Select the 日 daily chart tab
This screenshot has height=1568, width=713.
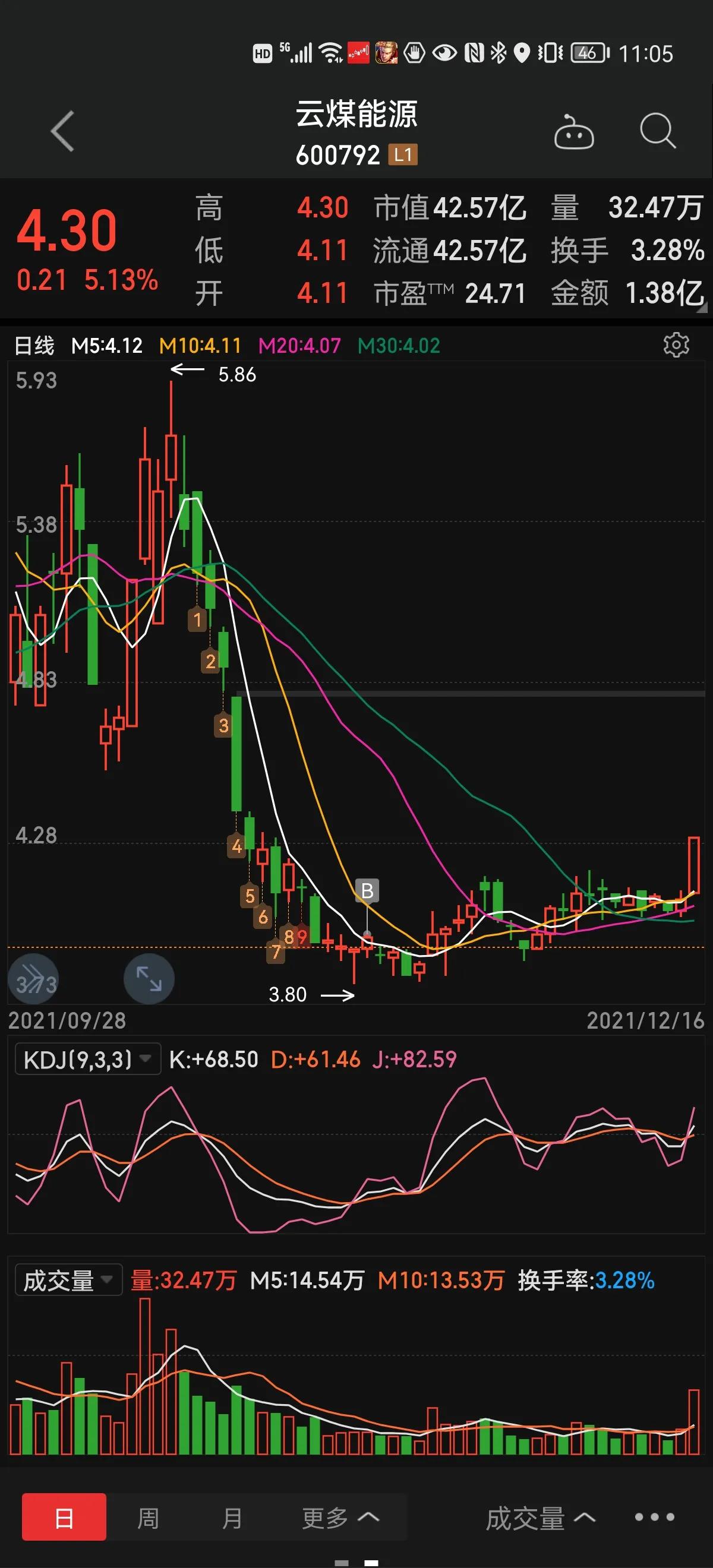[64, 1518]
